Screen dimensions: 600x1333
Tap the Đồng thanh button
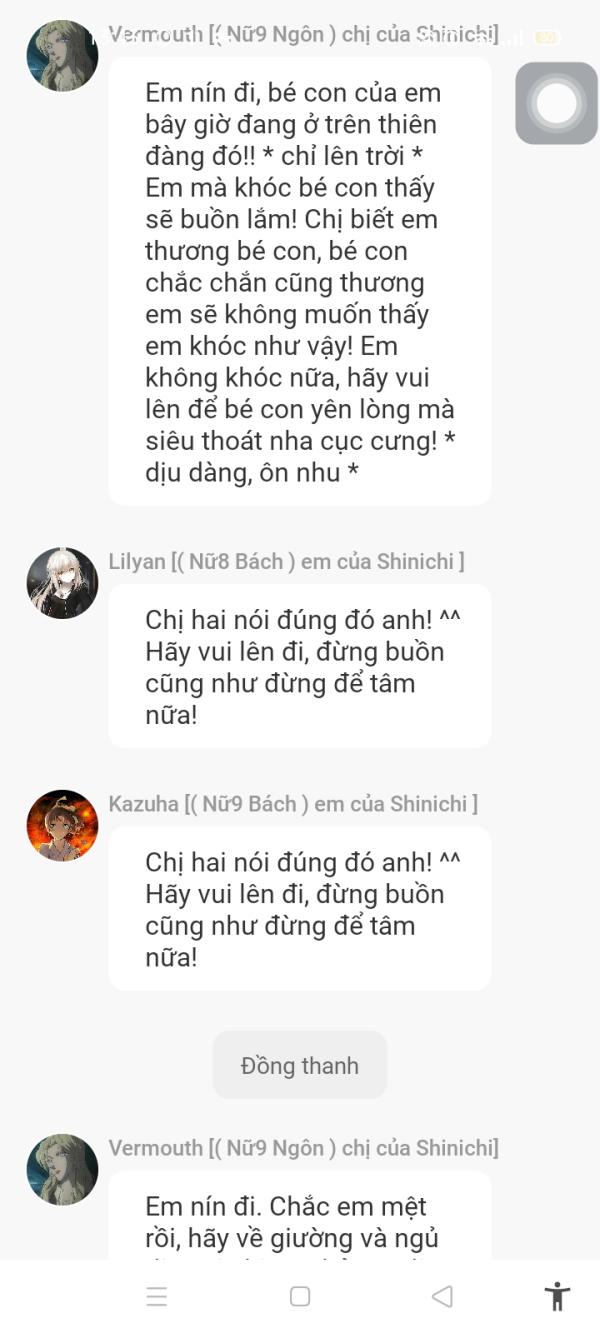point(299,1065)
